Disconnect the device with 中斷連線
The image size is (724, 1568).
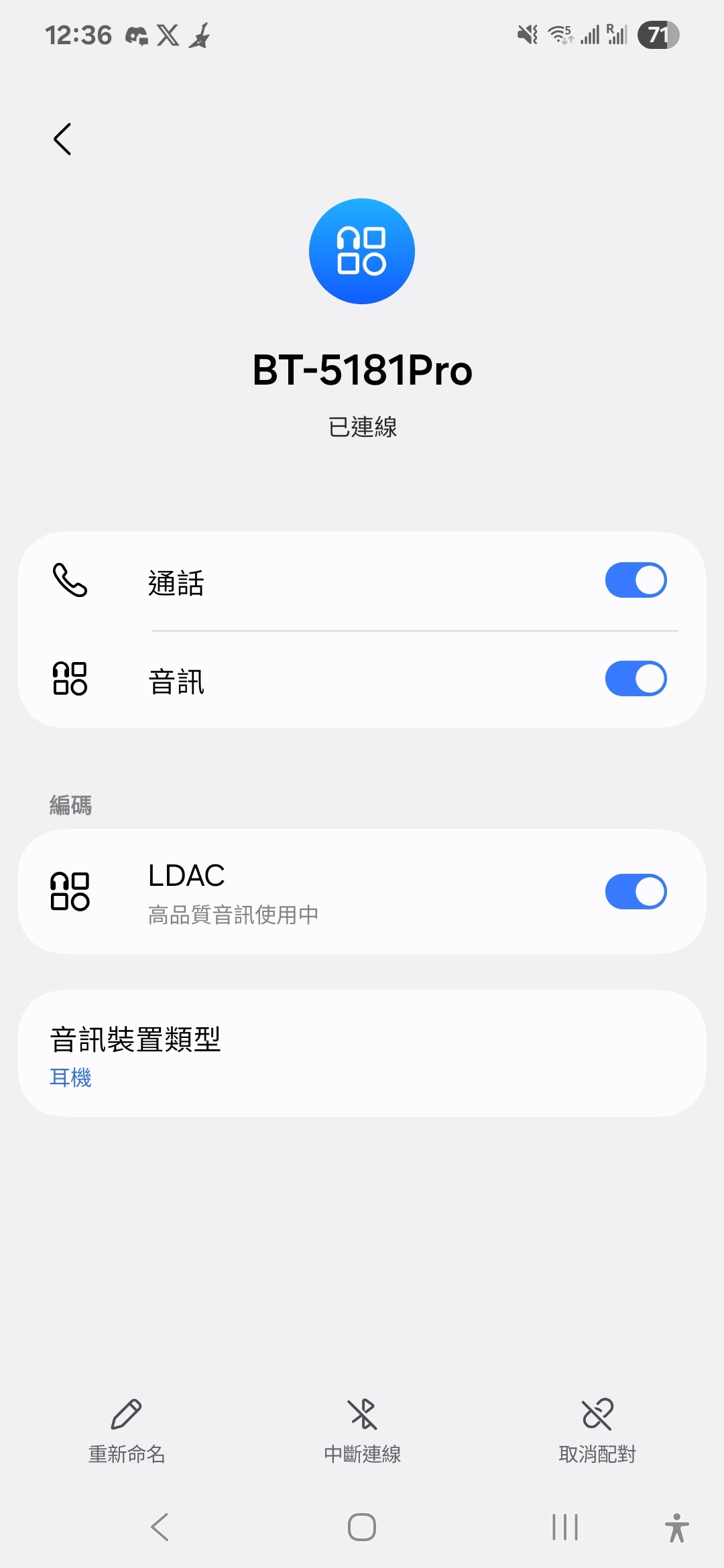tap(362, 1431)
